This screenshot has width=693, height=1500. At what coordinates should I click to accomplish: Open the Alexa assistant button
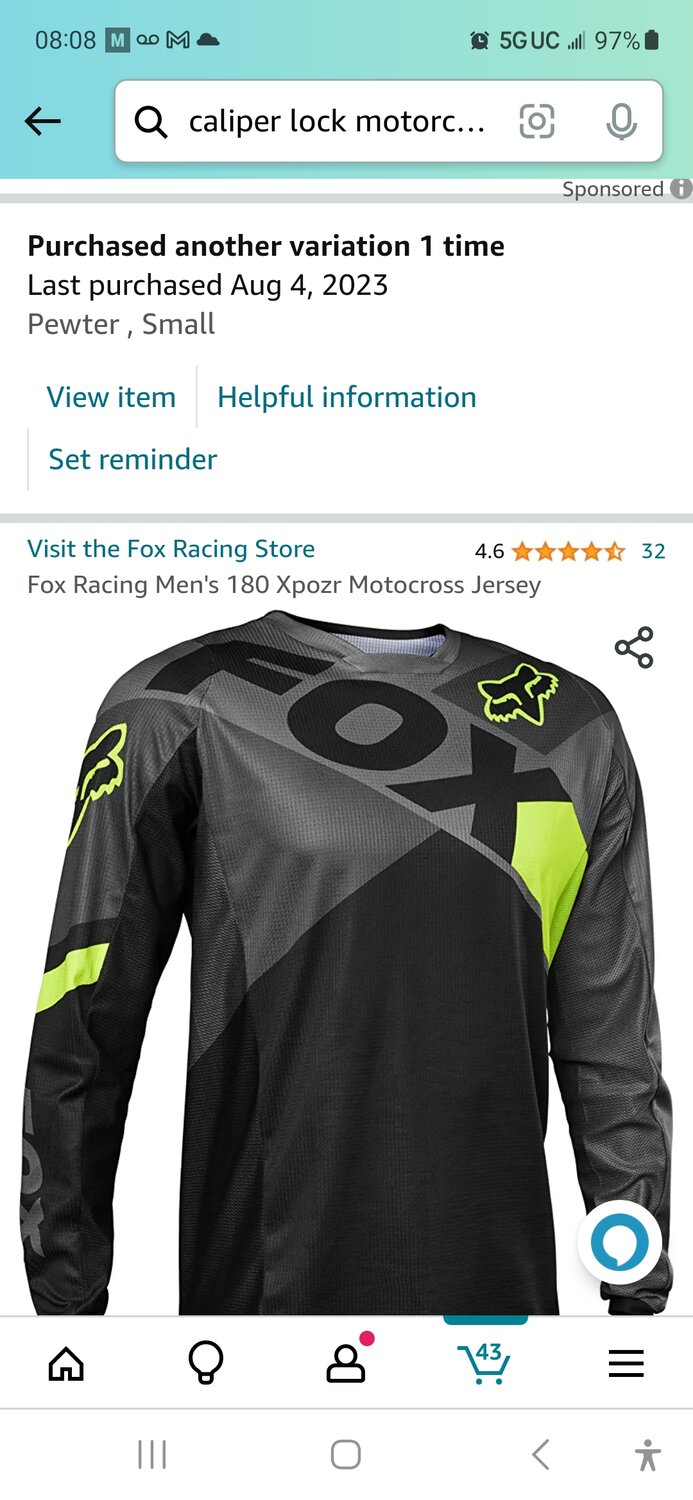click(619, 1242)
